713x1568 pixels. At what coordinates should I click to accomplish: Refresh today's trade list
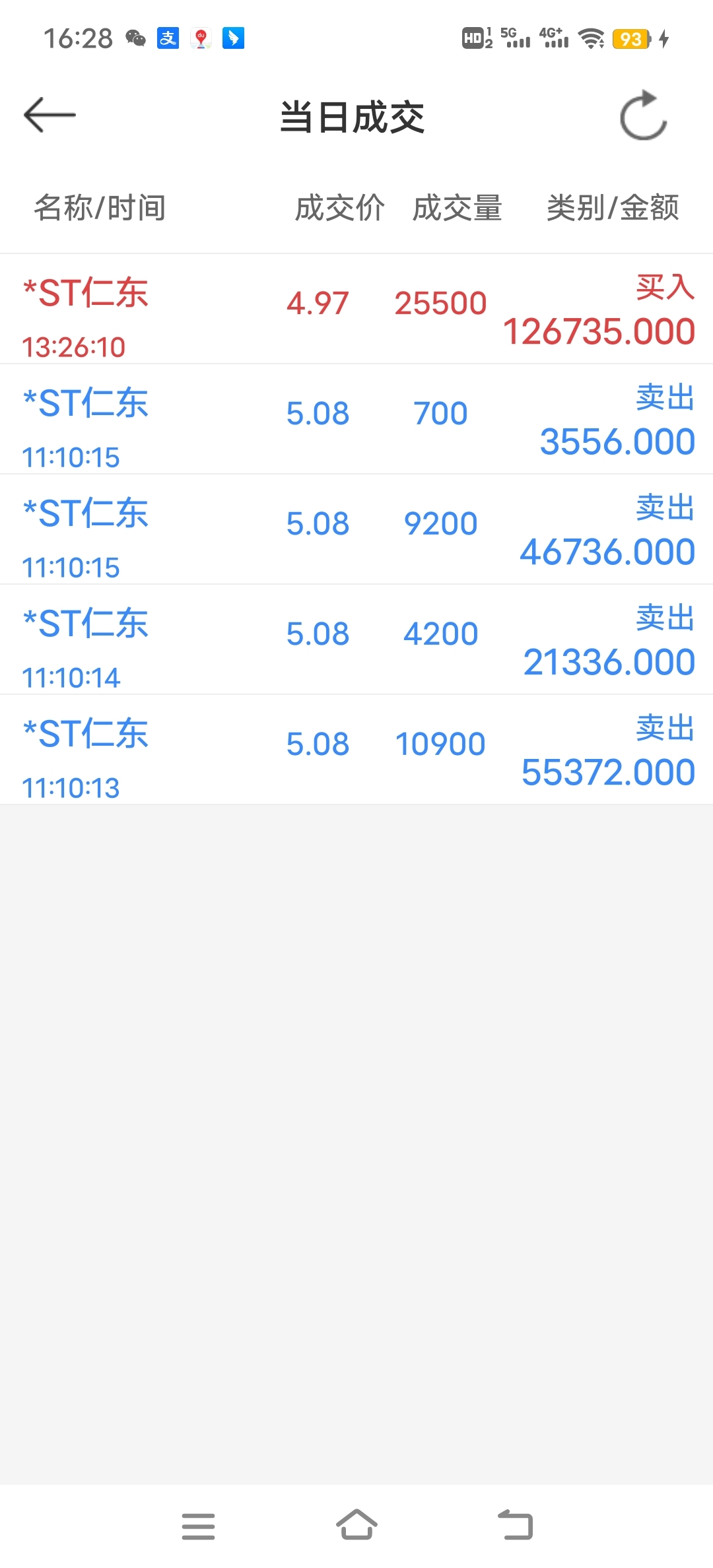click(x=643, y=117)
